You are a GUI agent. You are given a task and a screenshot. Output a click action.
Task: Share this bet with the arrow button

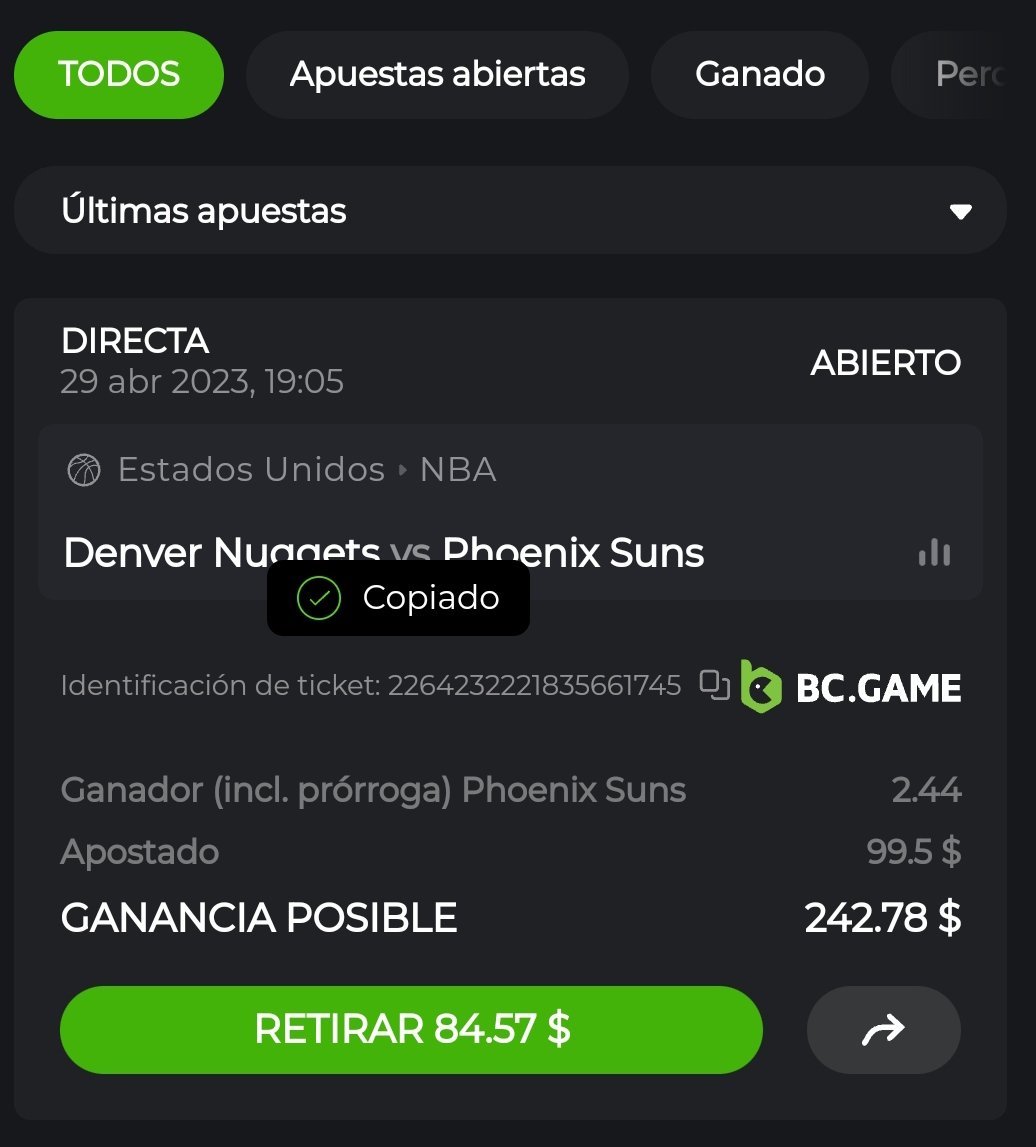click(x=883, y=1029)
